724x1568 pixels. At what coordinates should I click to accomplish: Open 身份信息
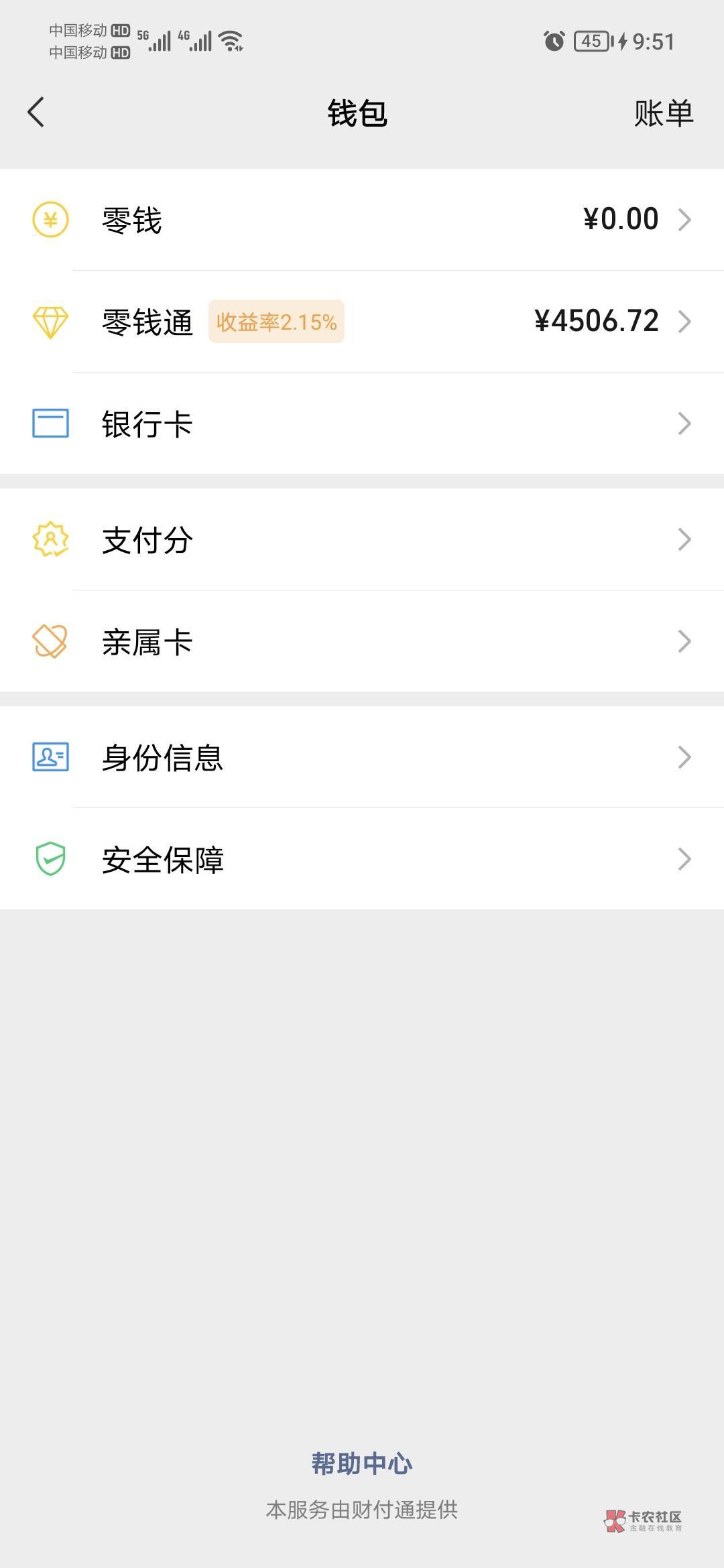point(362,757)
